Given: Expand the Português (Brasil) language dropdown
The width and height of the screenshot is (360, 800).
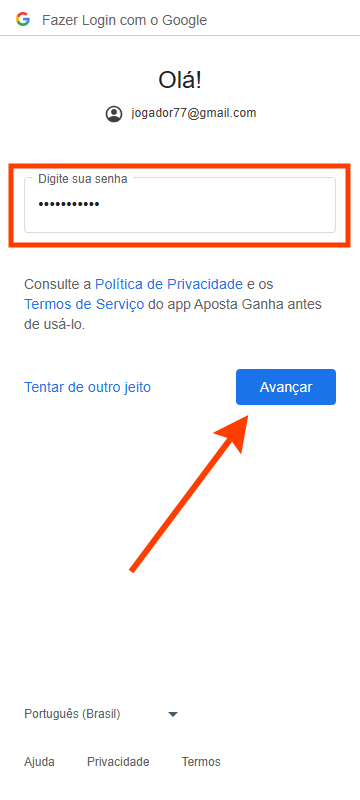Looking at the screenshot, I should 101,714.
